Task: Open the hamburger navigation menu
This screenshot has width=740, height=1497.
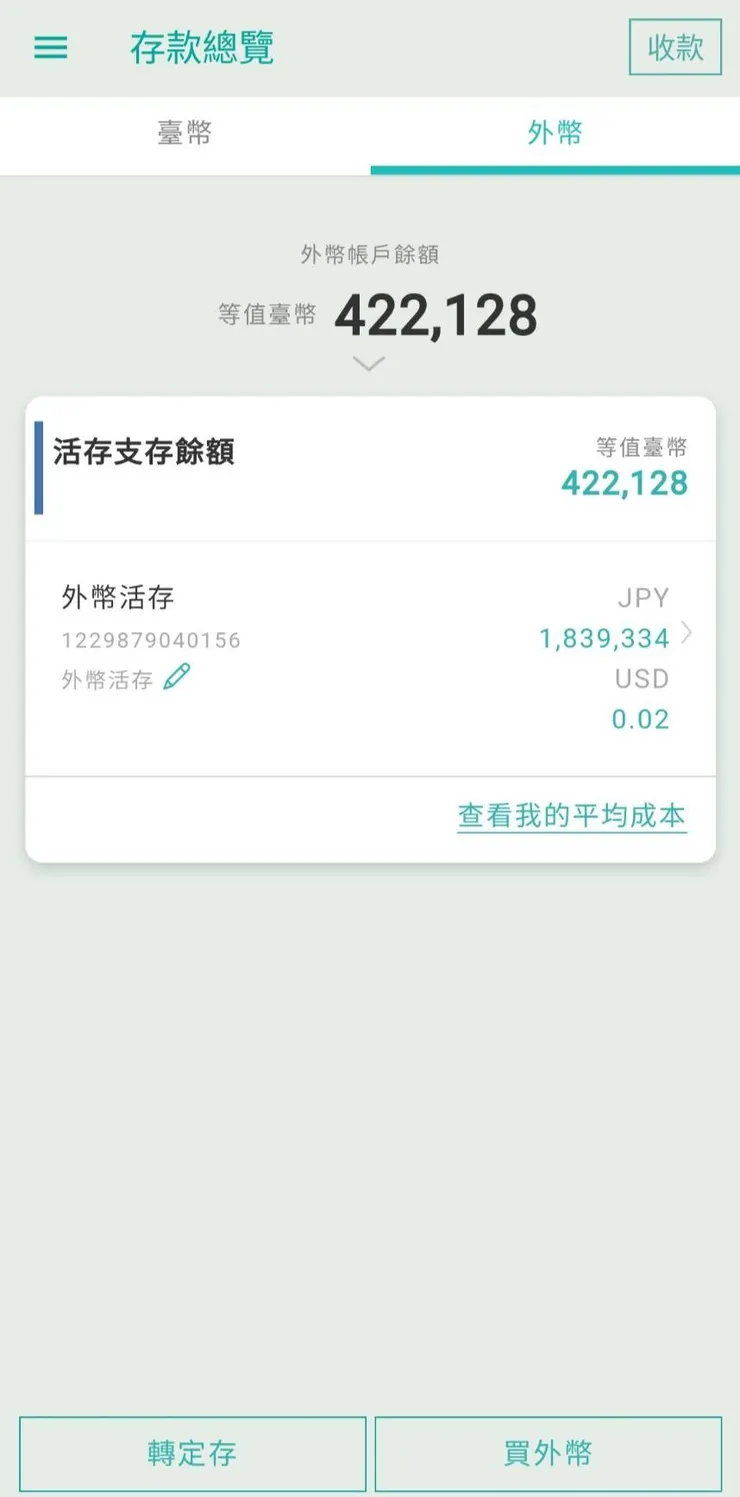Action: coord(50,47)
